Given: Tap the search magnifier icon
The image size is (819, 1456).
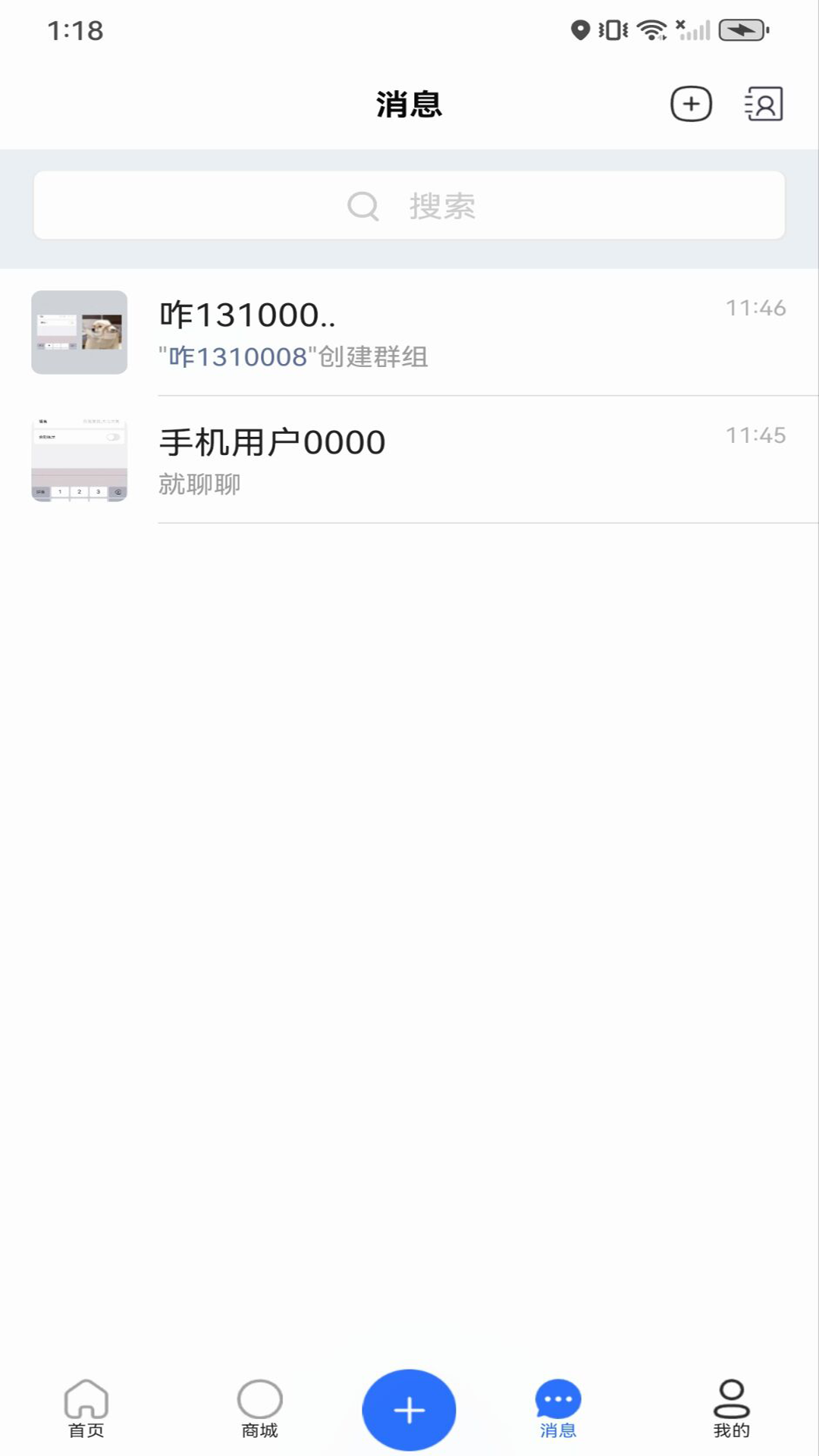Looking at the screenshot, I should coord(362,205).
